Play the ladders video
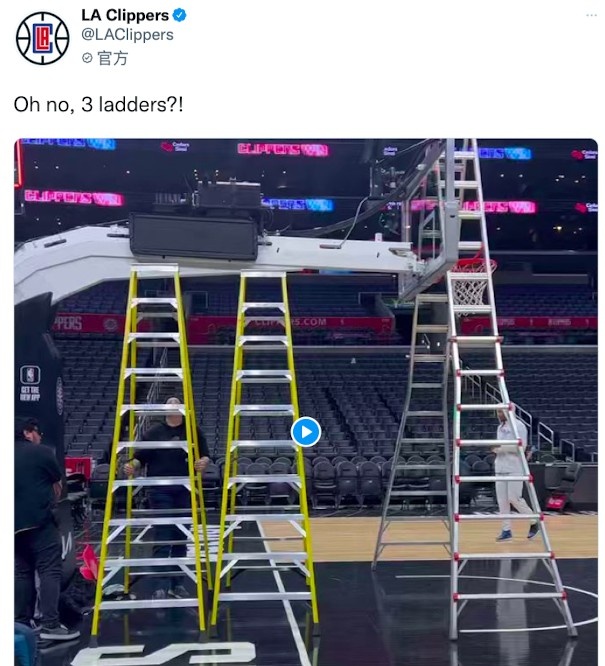 tap(305, 431)
